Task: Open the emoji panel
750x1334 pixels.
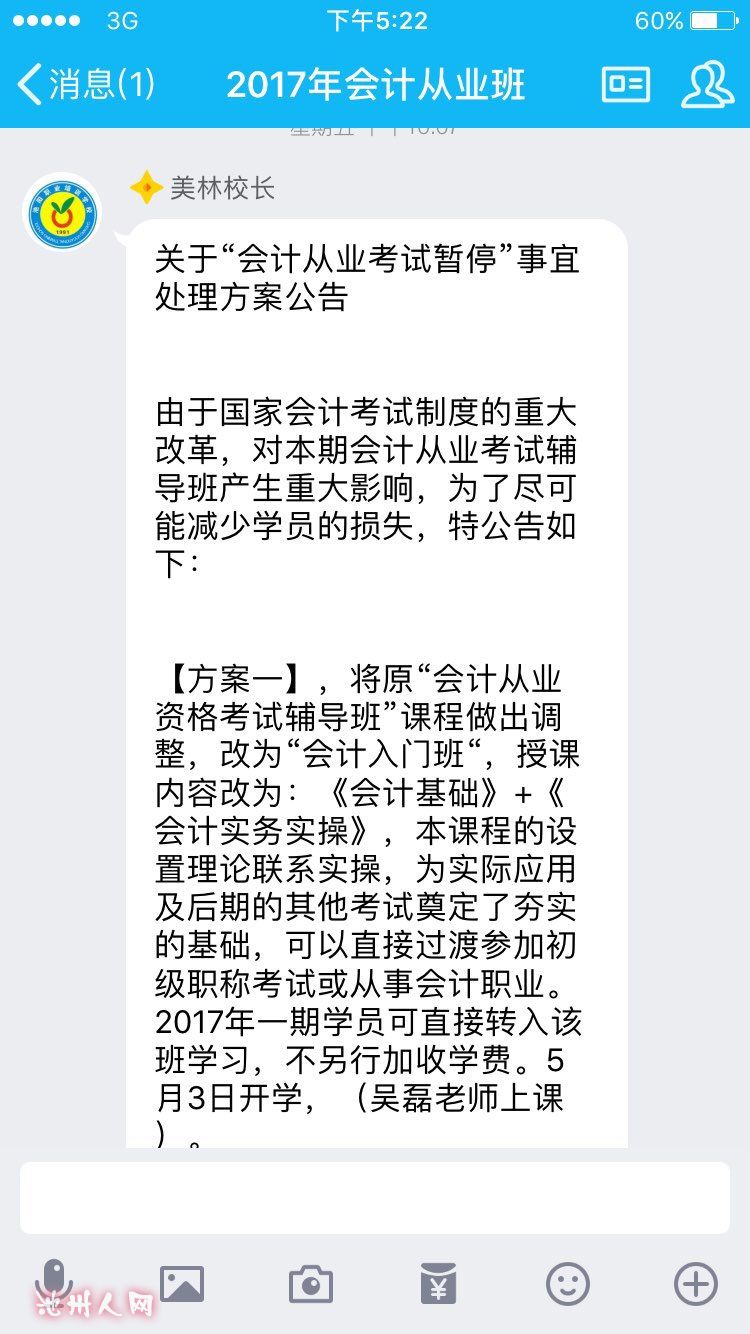Action: [x=567, y=1283]
